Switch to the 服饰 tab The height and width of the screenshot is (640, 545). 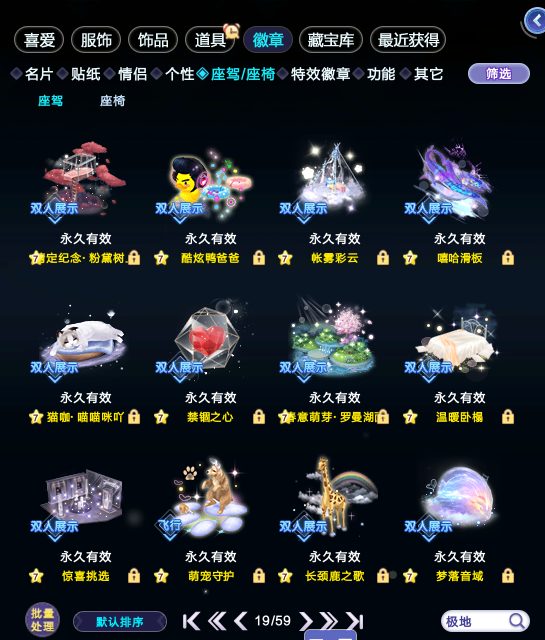(x=96, y=40)
